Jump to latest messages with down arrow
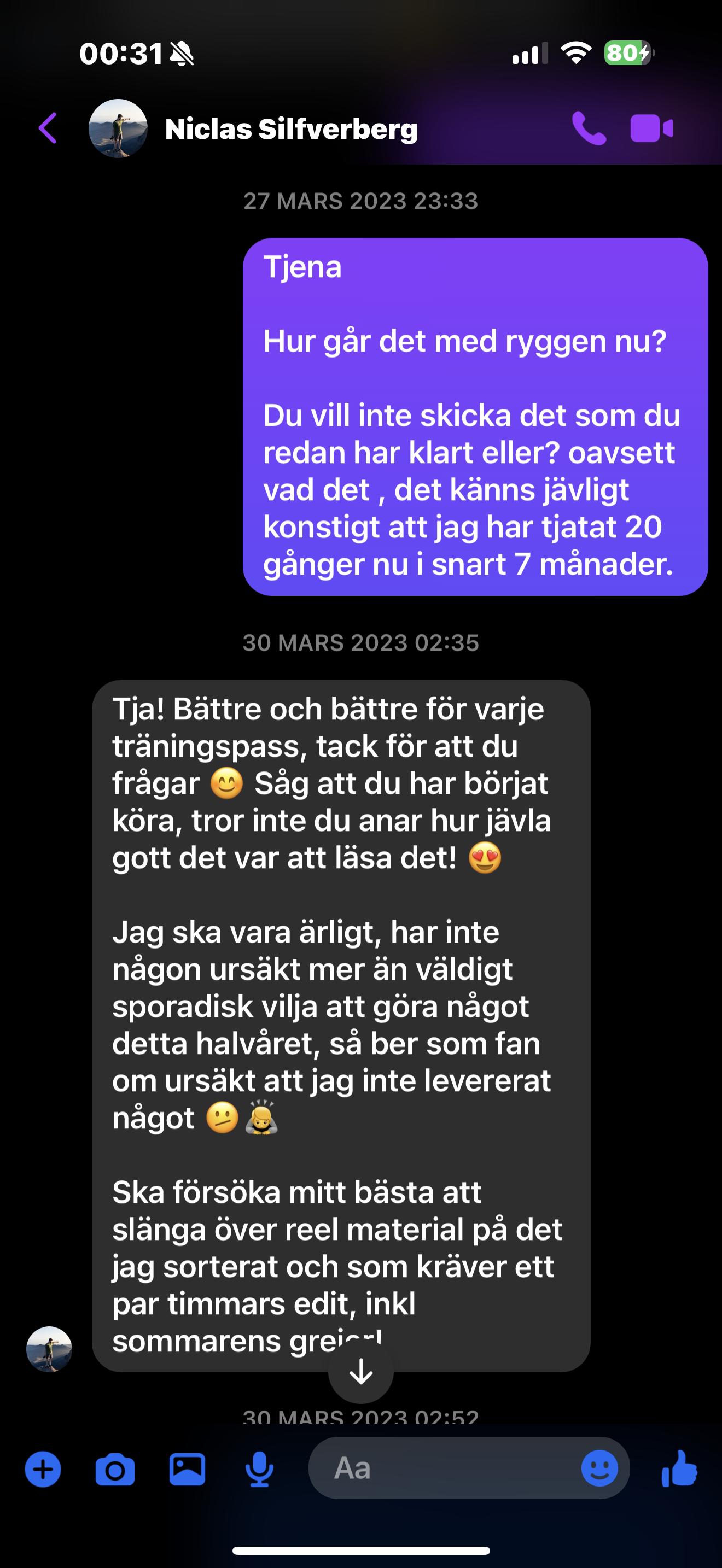The height and width of the screenshot is (1568, 722). pyautogui.click(x=361, y=1371)
